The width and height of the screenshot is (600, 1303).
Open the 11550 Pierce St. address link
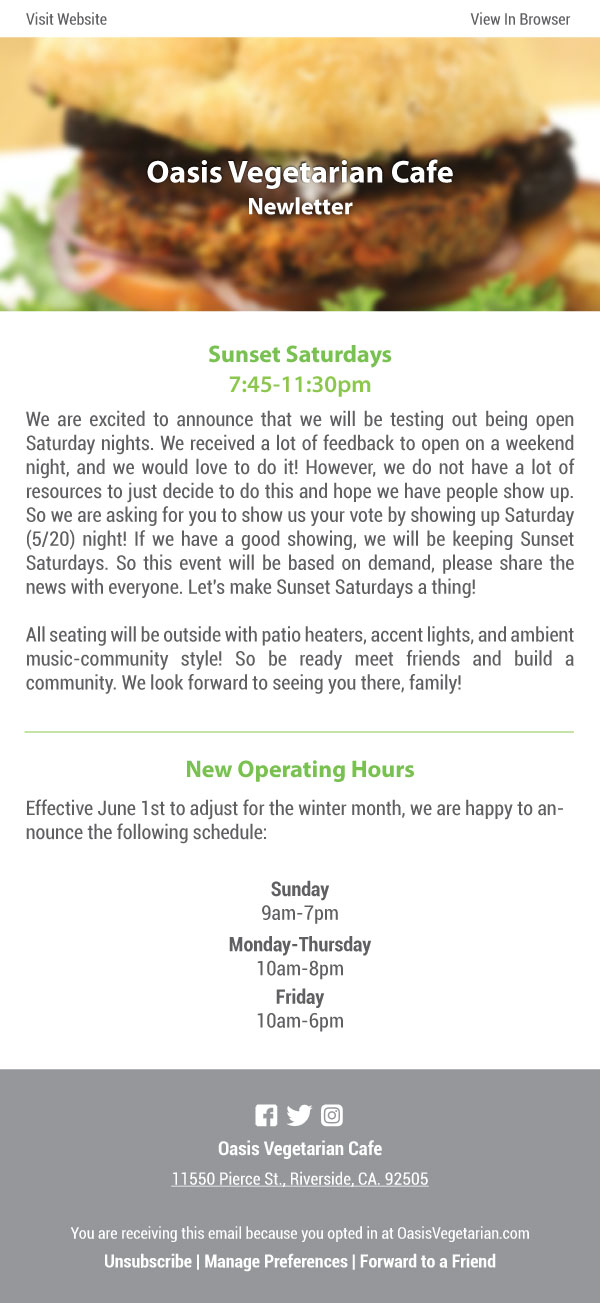click(x=300, y=1179)
